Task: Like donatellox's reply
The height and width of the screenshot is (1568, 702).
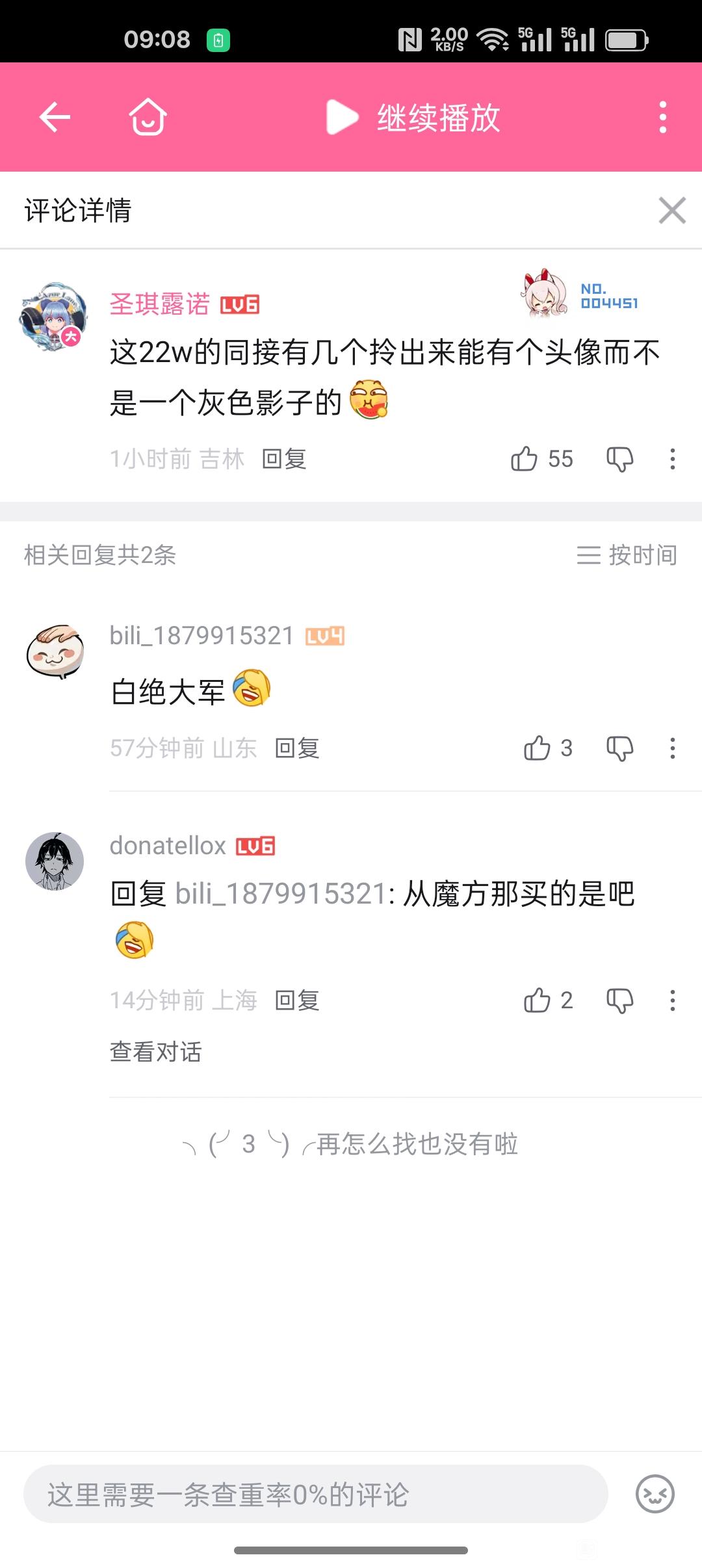Action: pyautogui.click(x=538, y=1000)
